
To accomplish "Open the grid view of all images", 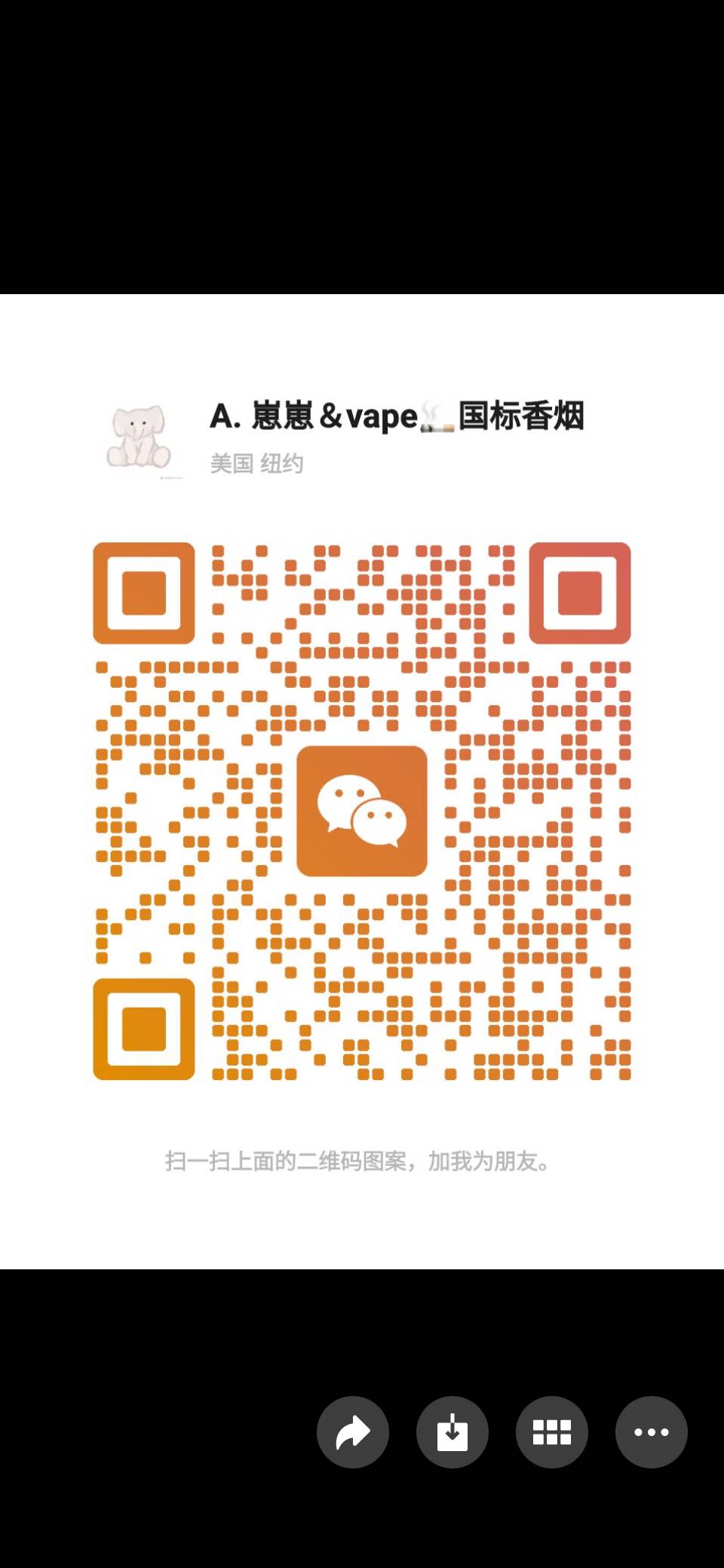I will (x=552, y=1431).
